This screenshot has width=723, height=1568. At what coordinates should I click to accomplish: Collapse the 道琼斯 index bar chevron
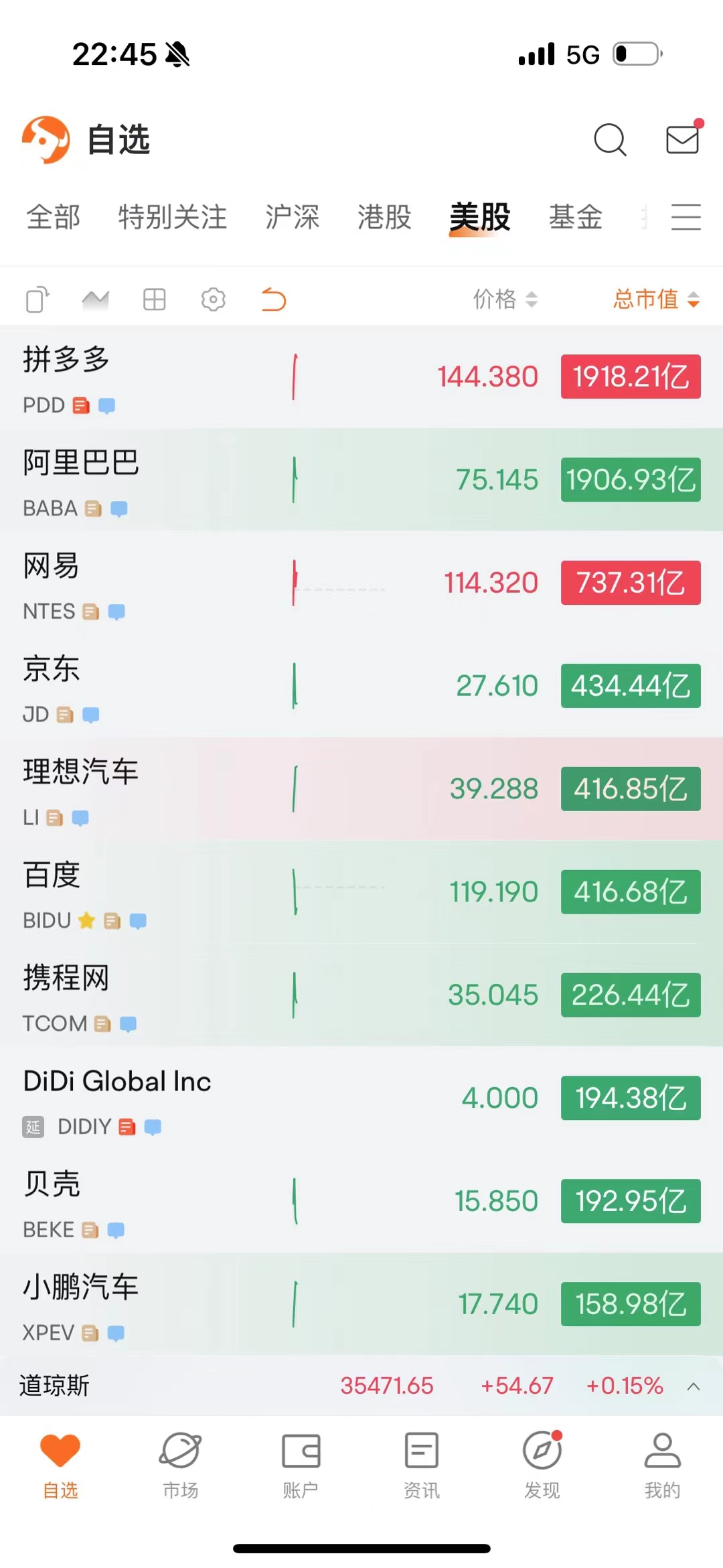pyautogui.click(x=692, y=1386)
